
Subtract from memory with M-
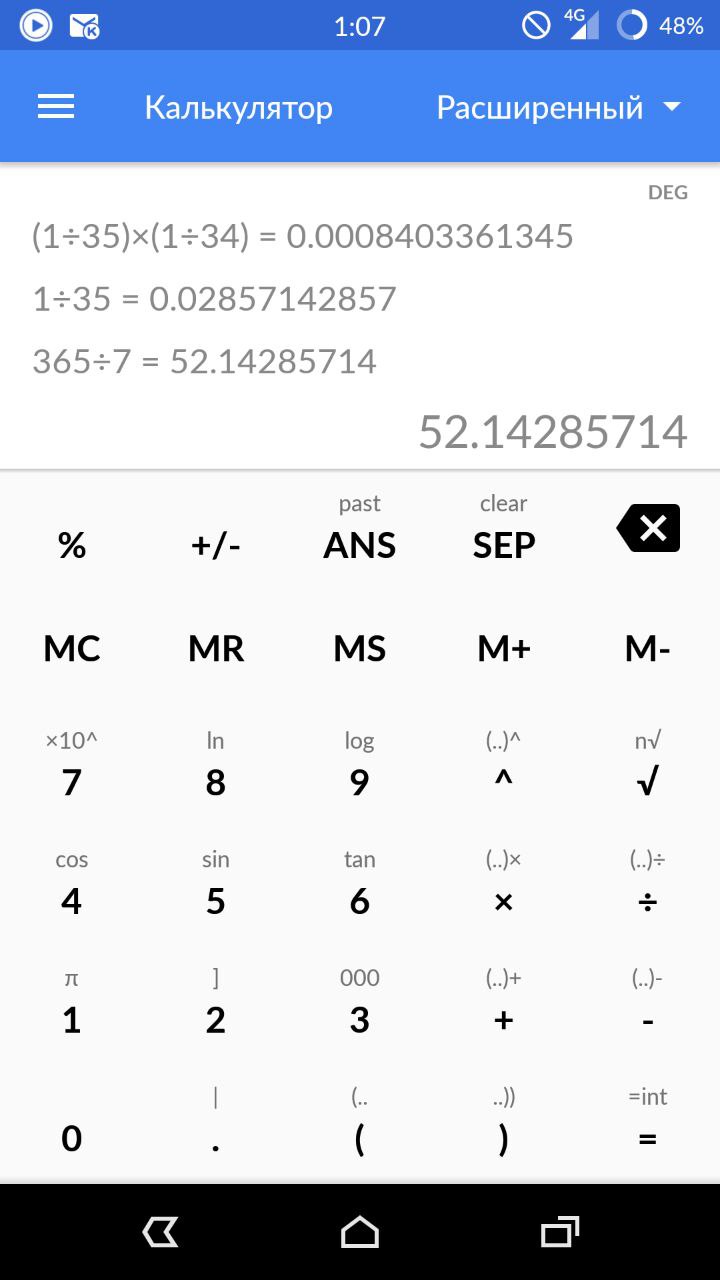(648, 649)
